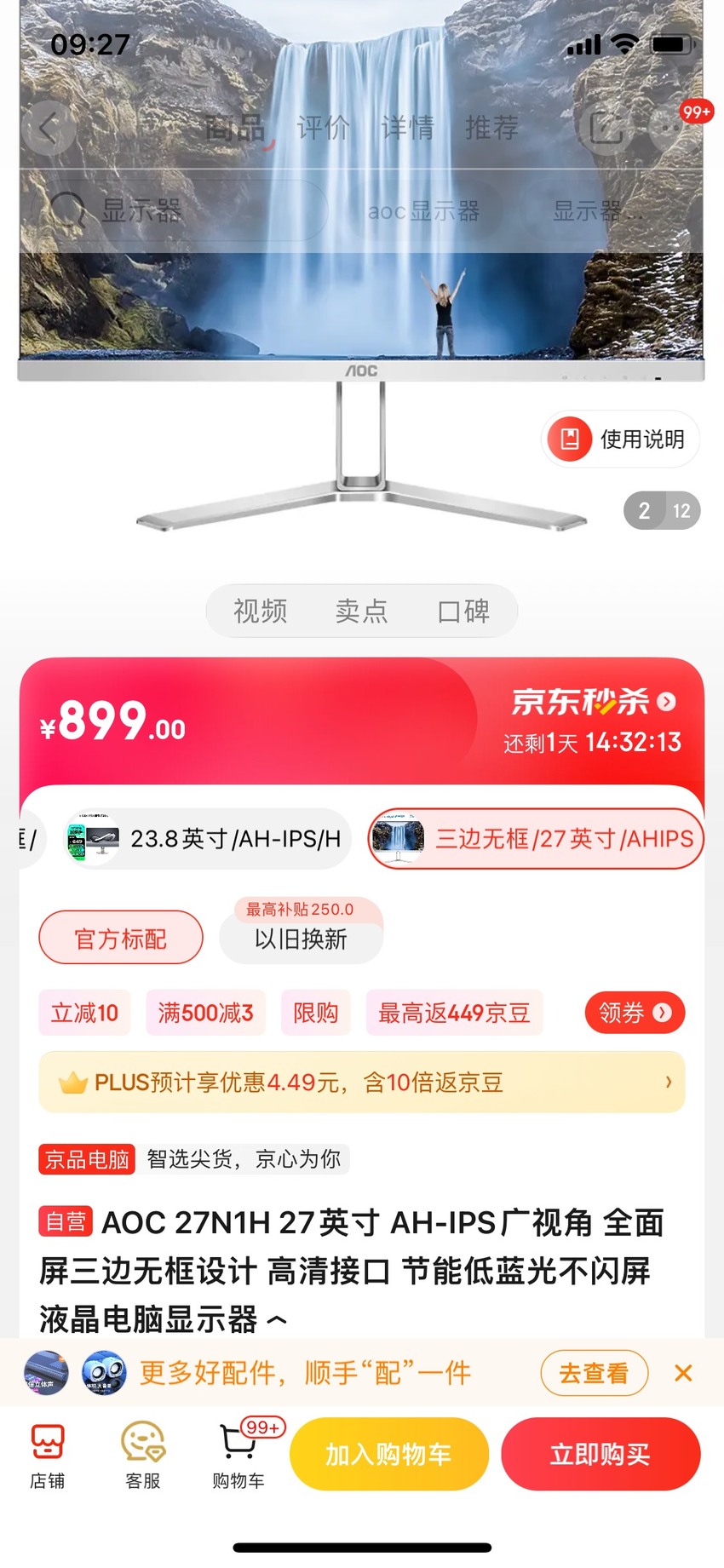Collapse the product title
The height and width of the screenshot is (1568, 724).
click(x=277, y=1320)
